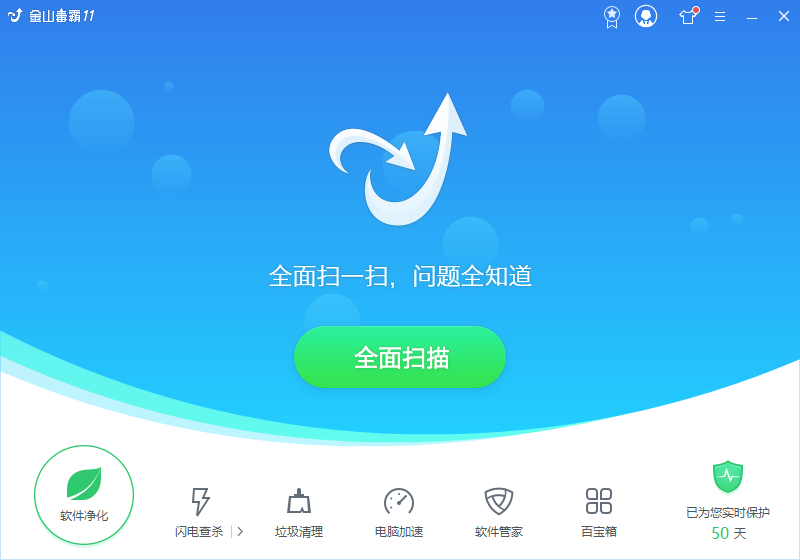Open 软件净化 software cleanup
The height and width of the screenshot is (560, 800).
click(x=84, y=495)
